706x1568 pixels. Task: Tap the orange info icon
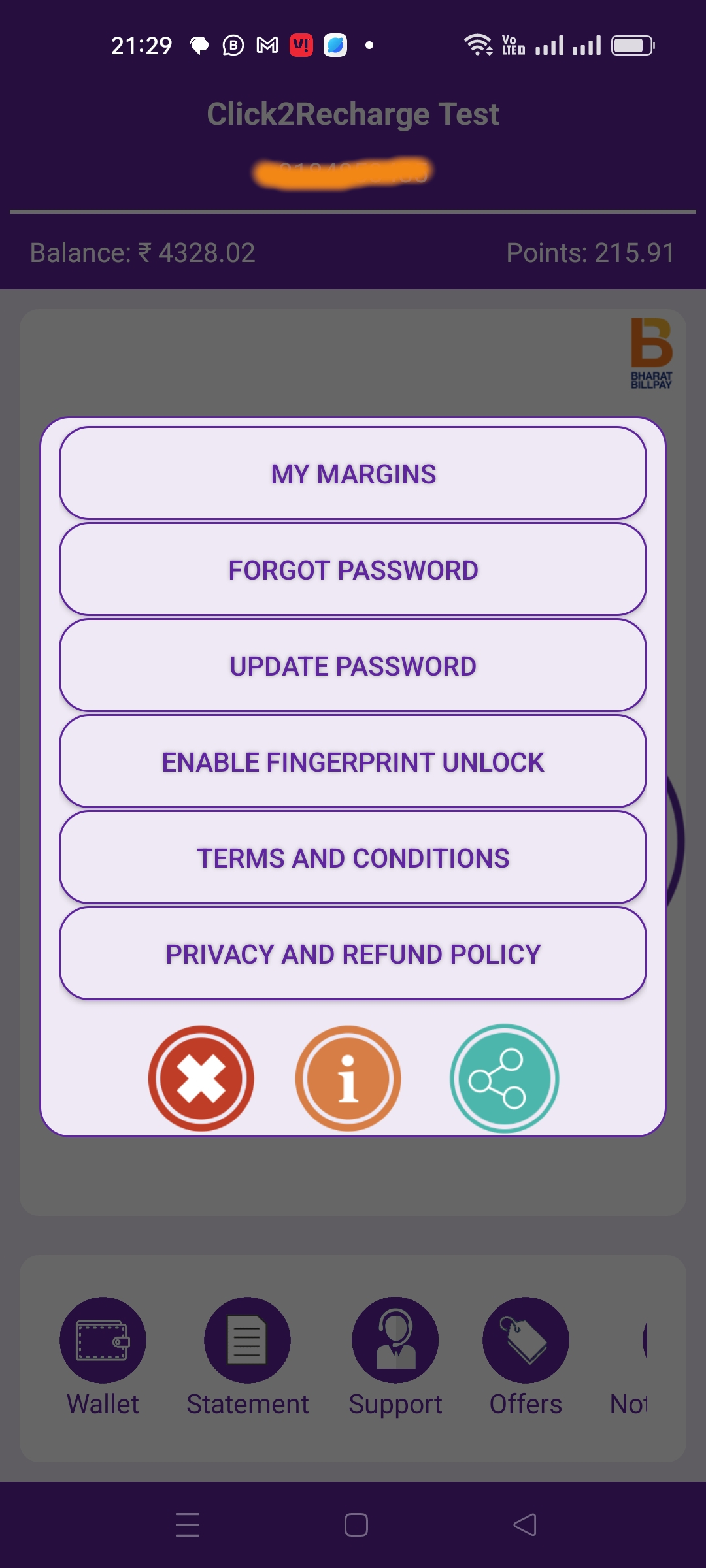pyautogui.click(x=348, y=1079)
